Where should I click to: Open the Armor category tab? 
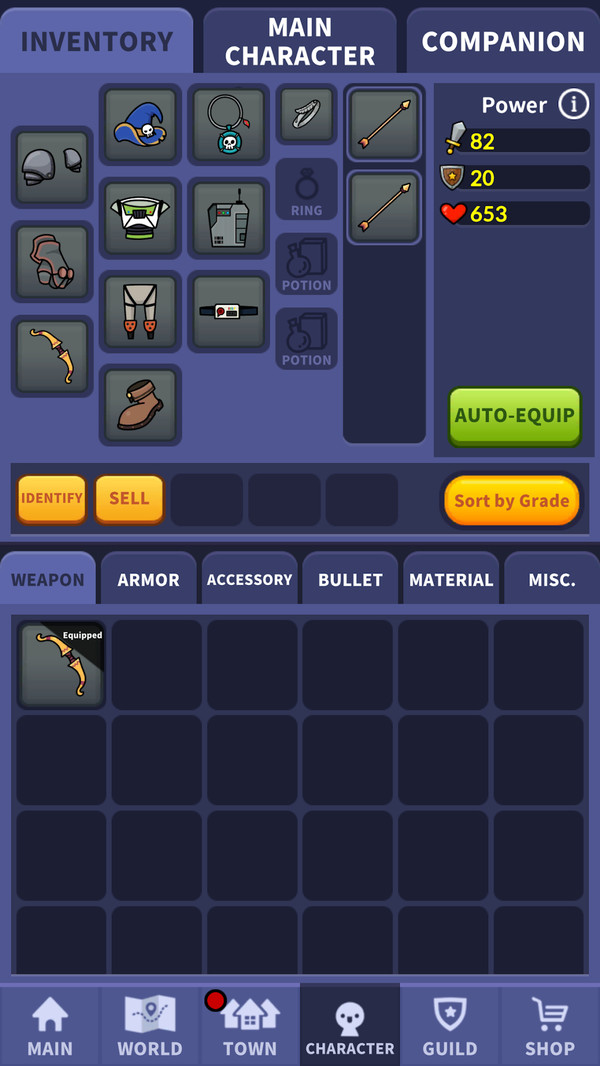pyautogui.click(x=148, y=579)
